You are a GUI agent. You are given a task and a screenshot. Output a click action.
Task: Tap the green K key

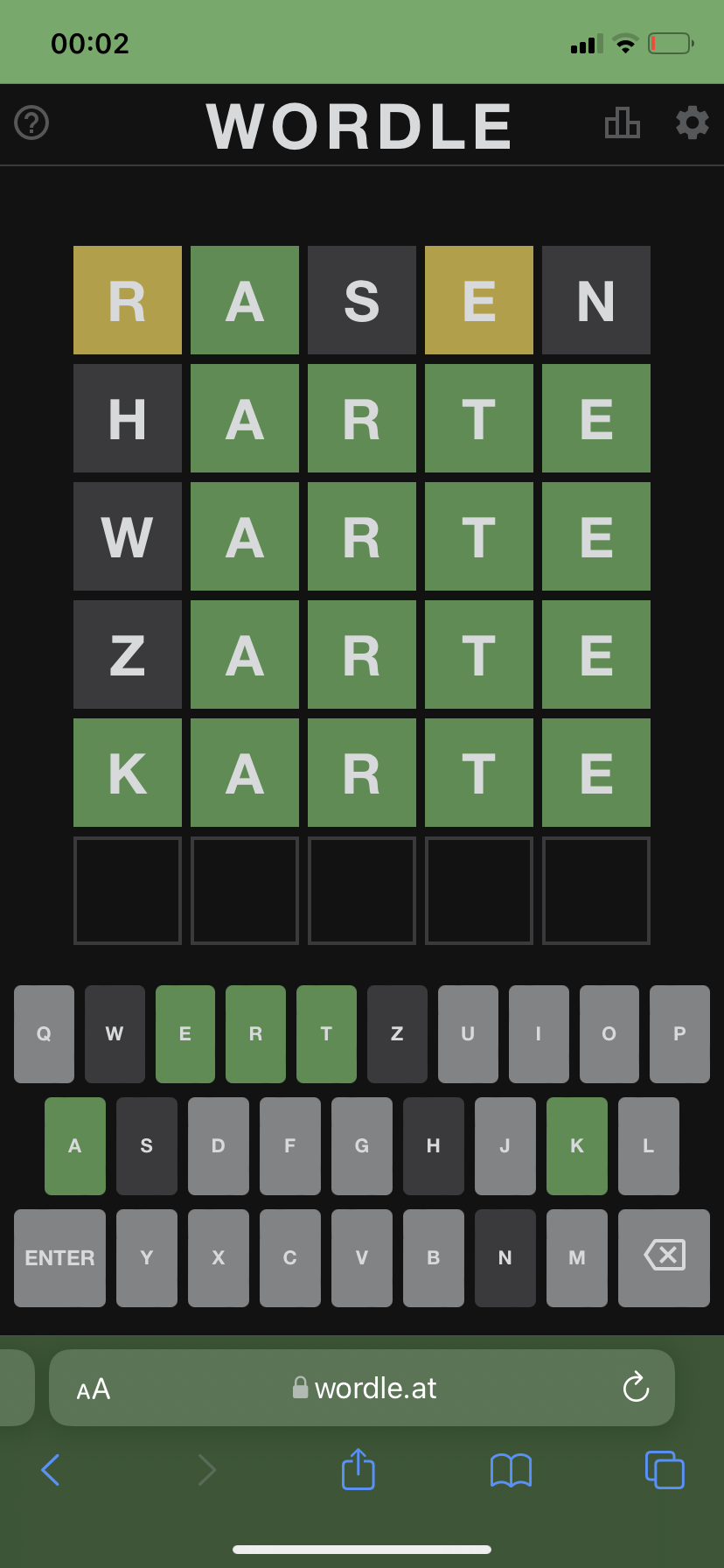coord(577,1146)
